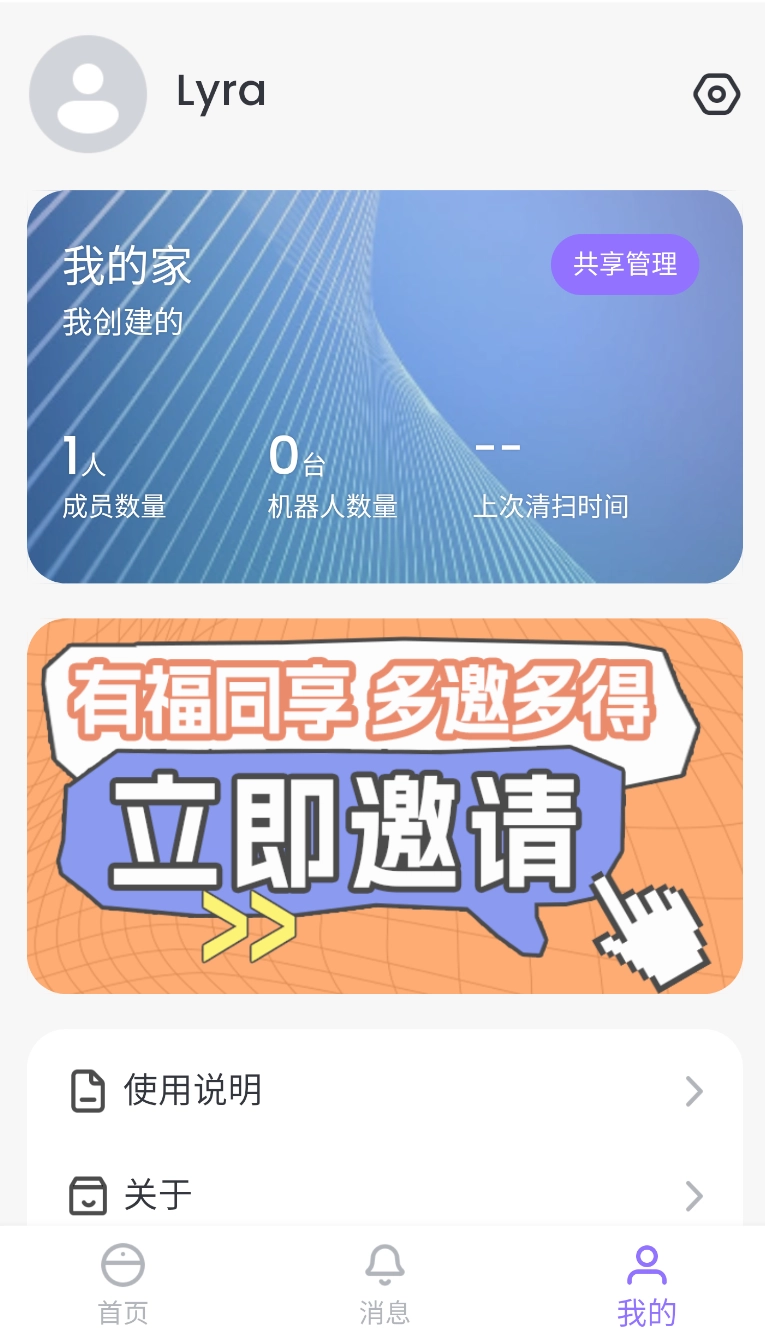Tap 立即邀请 invite banner
765x1331 pixels.
382,805
